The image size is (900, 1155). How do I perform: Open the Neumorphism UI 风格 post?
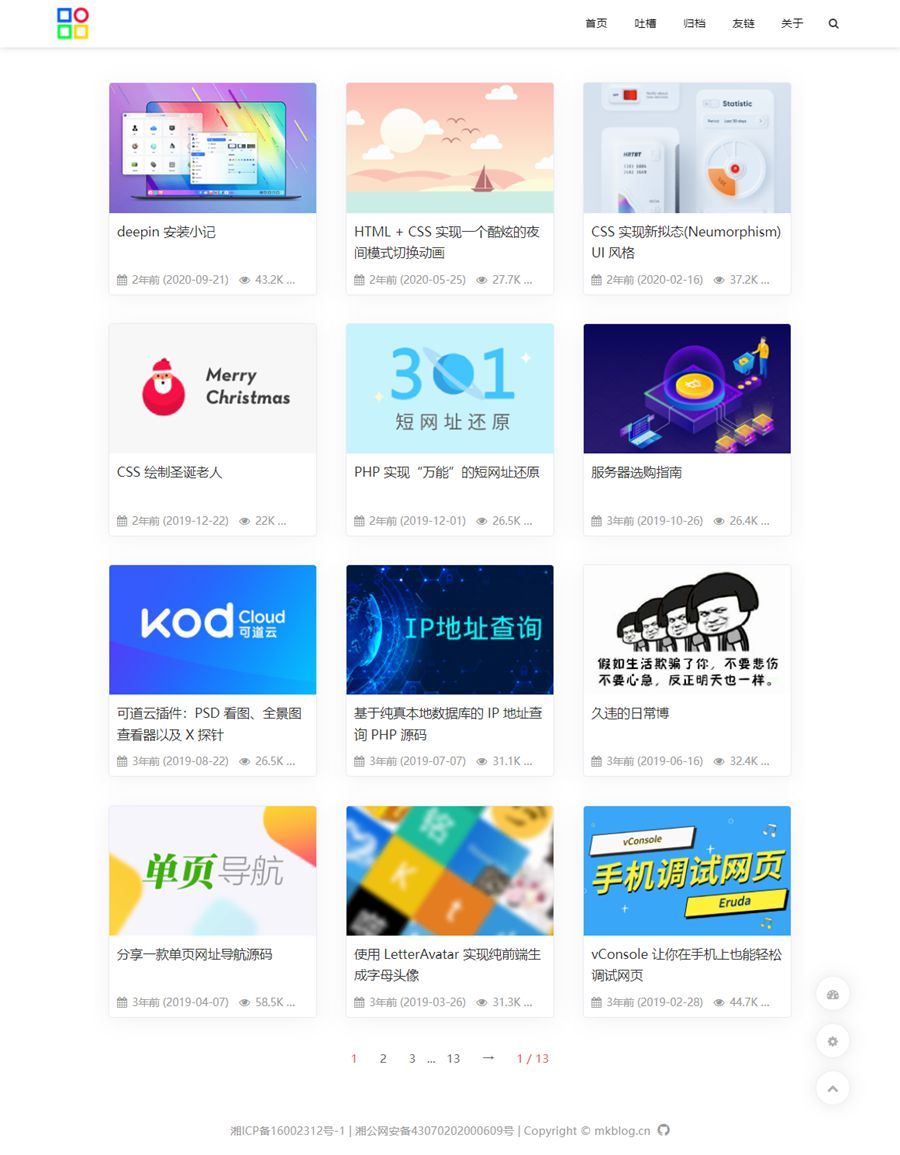click(x=685, y=241)
